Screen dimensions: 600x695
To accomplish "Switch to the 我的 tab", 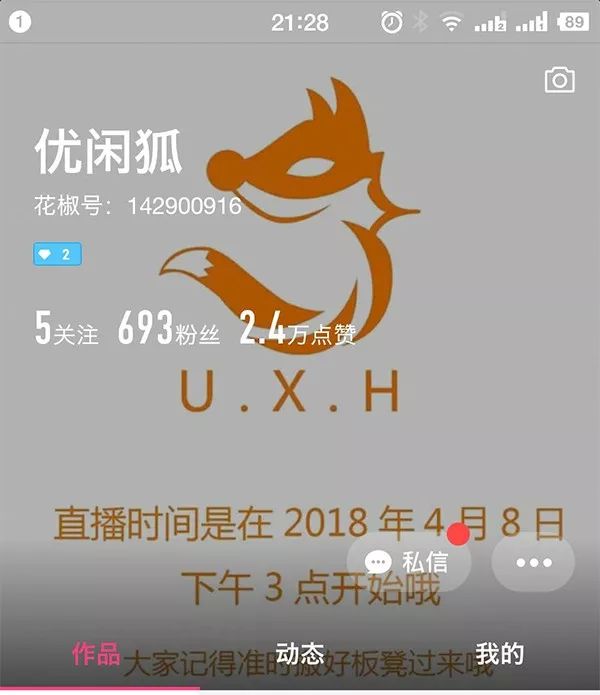I will [x=500, y=655].
